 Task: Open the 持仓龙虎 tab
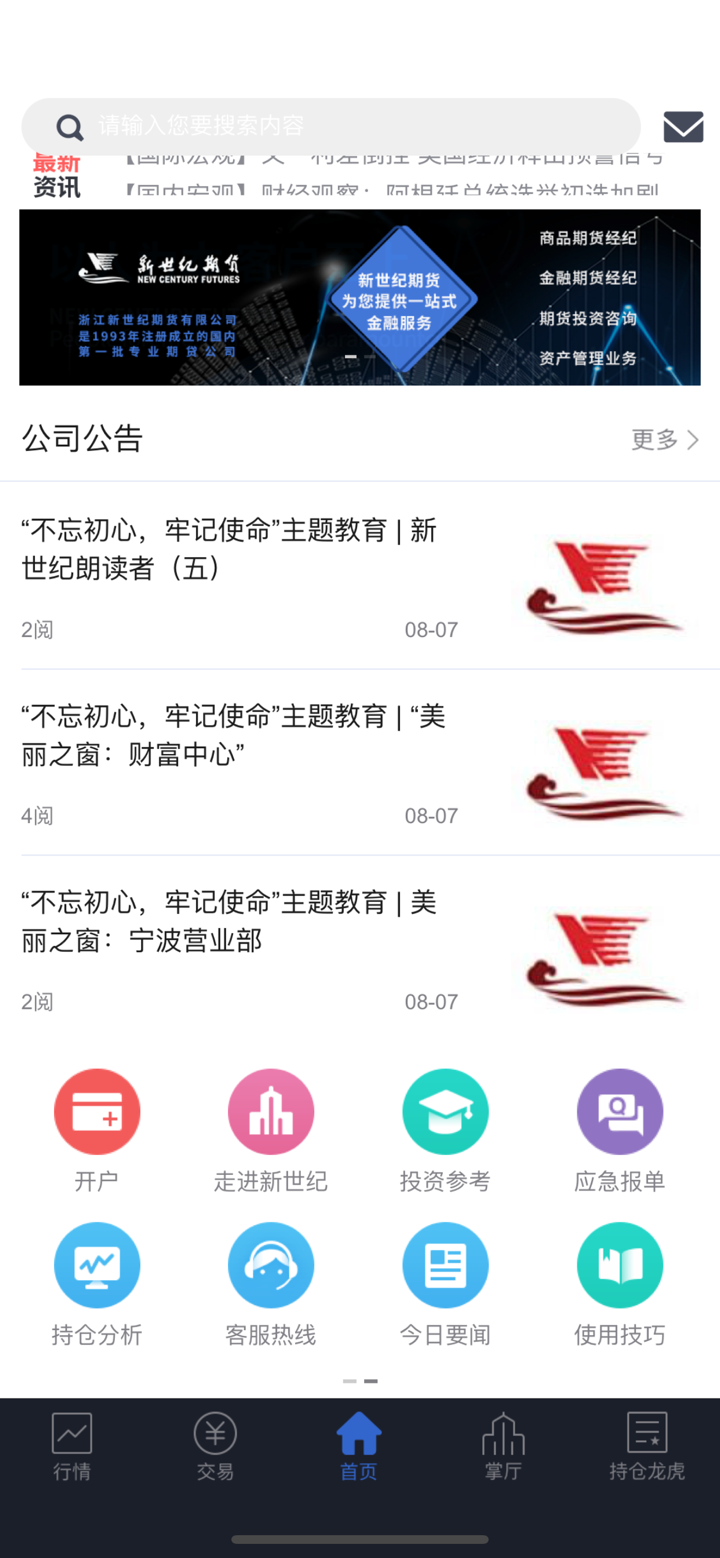pyautogui.click(x=647, y=1446)
